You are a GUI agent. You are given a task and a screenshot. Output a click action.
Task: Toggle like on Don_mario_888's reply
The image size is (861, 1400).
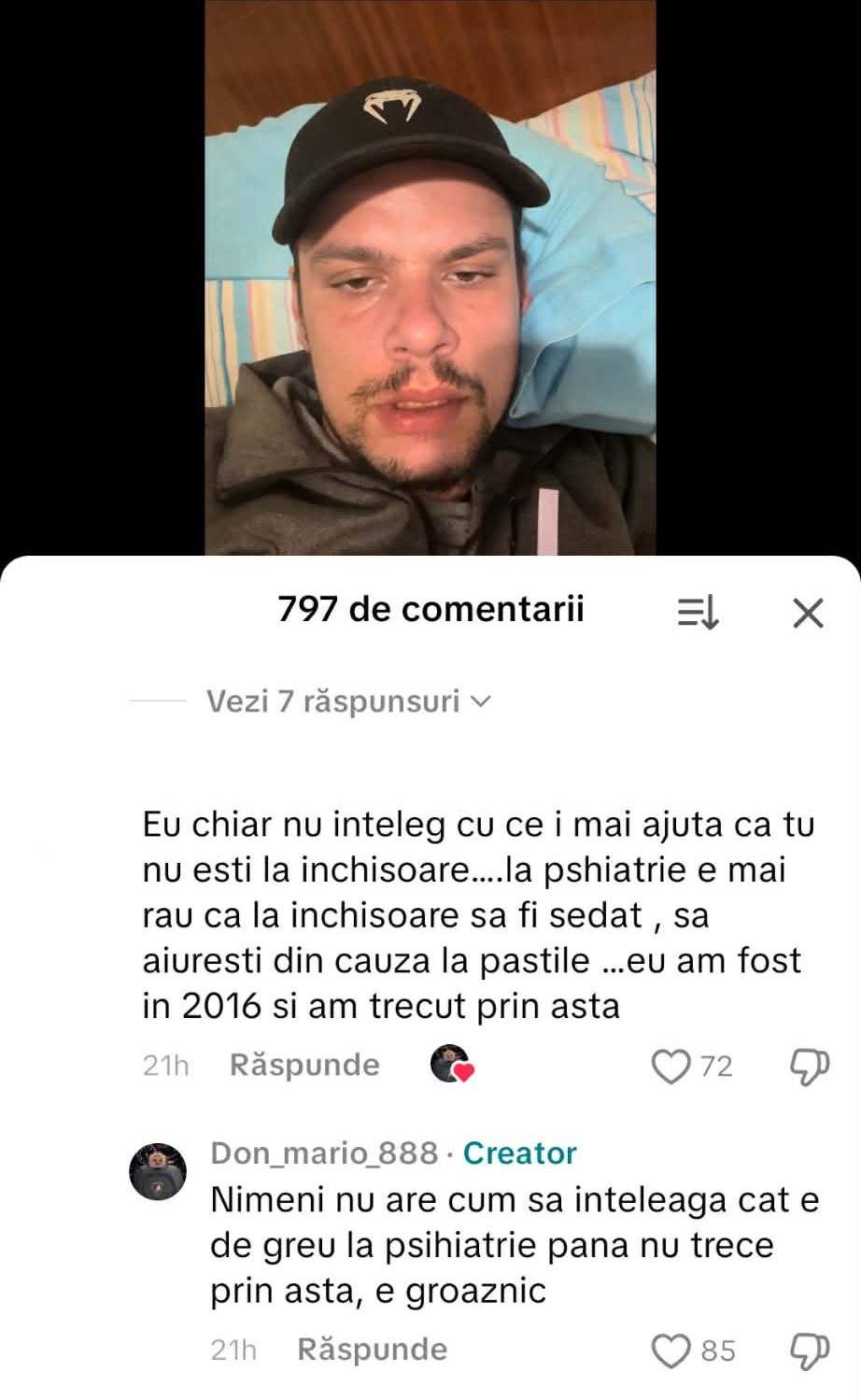click(670, 1349)
